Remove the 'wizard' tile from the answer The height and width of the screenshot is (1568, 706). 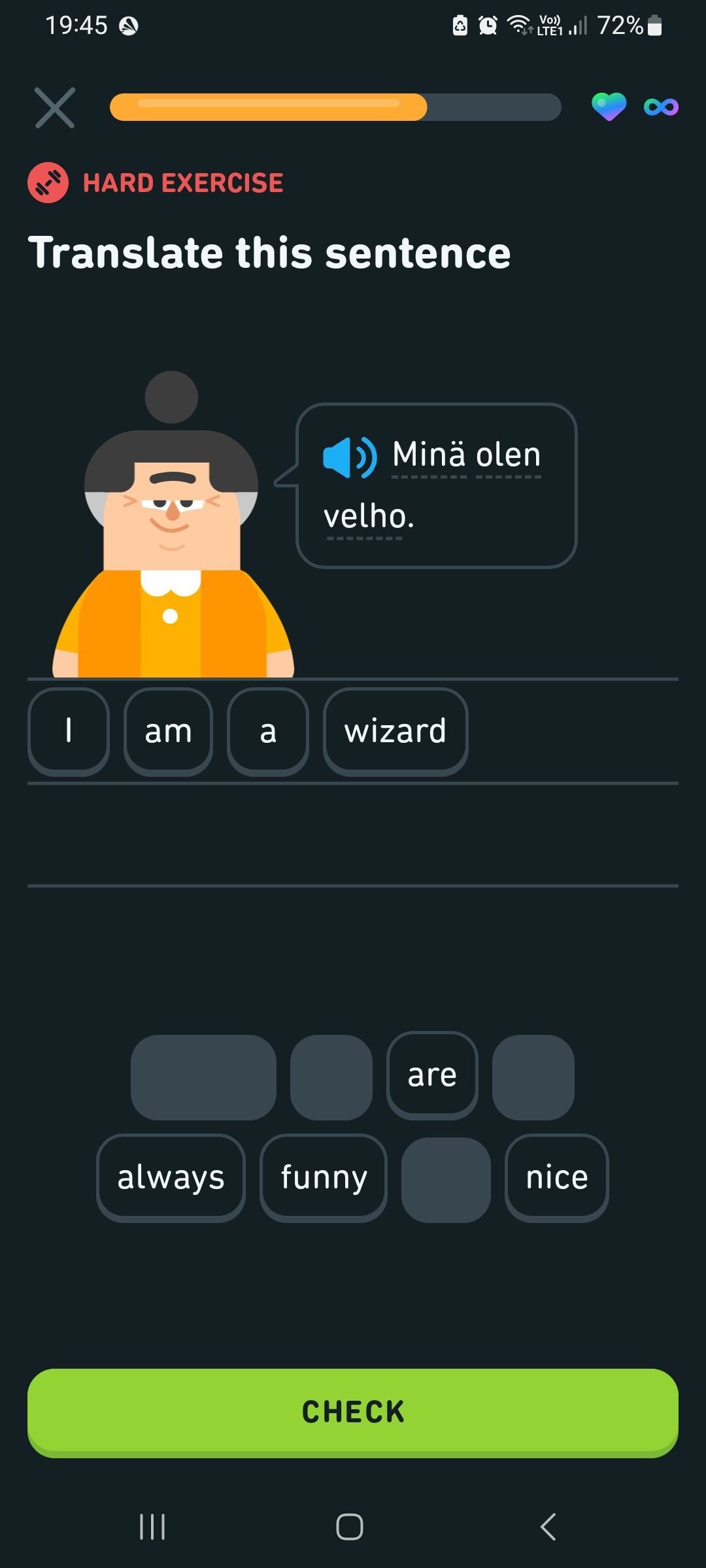tap(395, 731)
